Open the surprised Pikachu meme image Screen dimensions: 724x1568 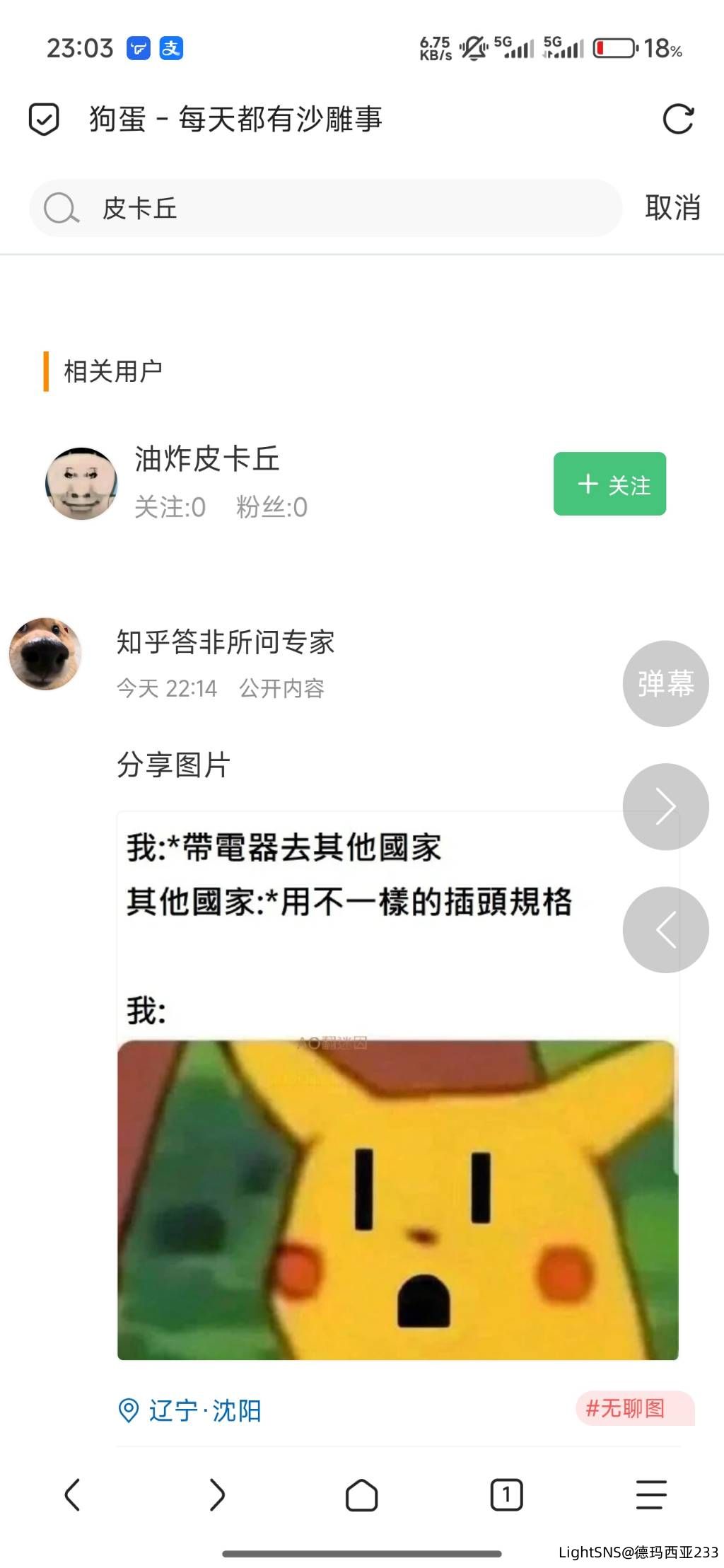(x=397, y=1198)
